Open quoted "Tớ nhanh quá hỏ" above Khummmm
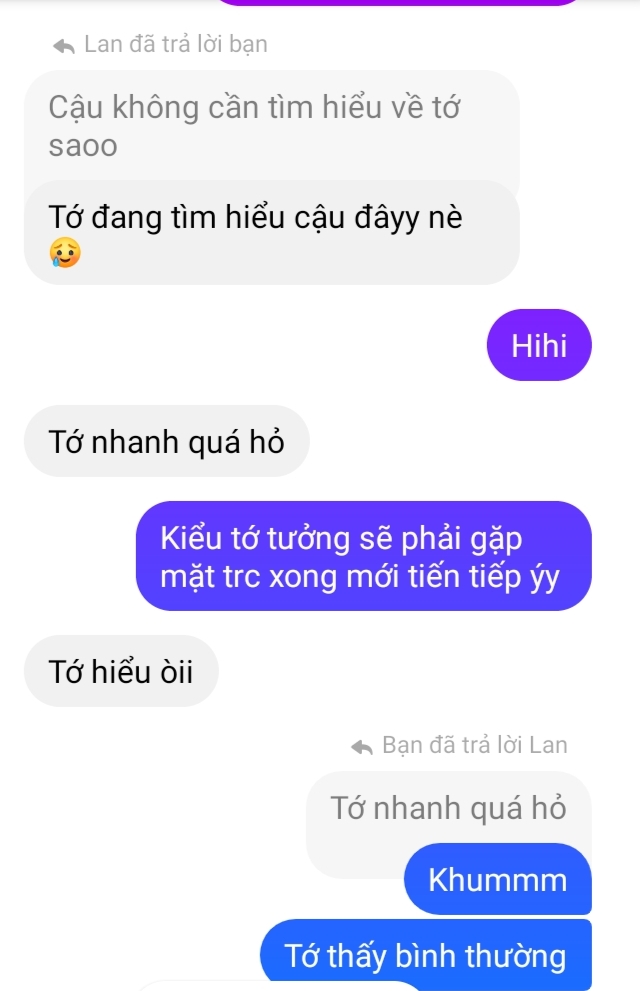The width and height of the screenshot is (640, 991). coord(448,808)
